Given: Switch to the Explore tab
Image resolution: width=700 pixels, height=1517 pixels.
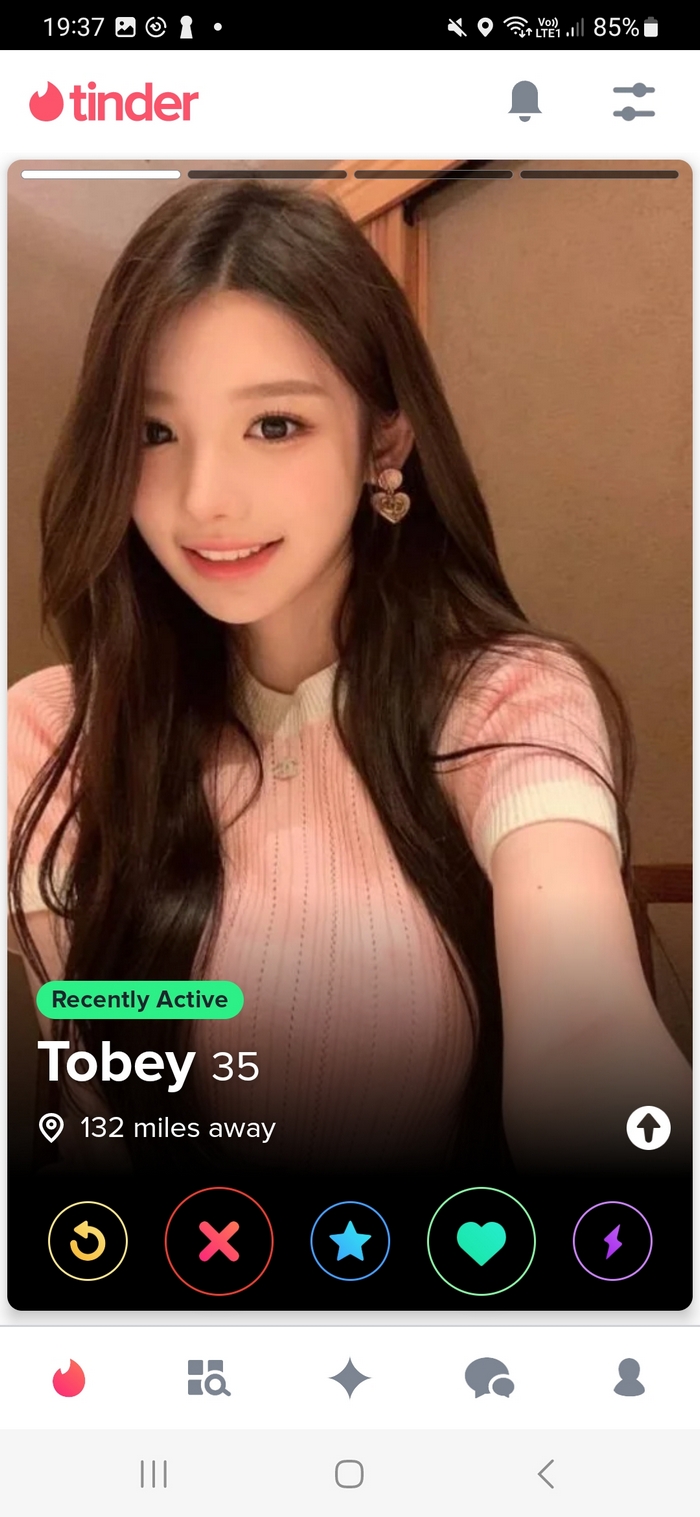Looking at the screenshot, I should click(209, 1377).
